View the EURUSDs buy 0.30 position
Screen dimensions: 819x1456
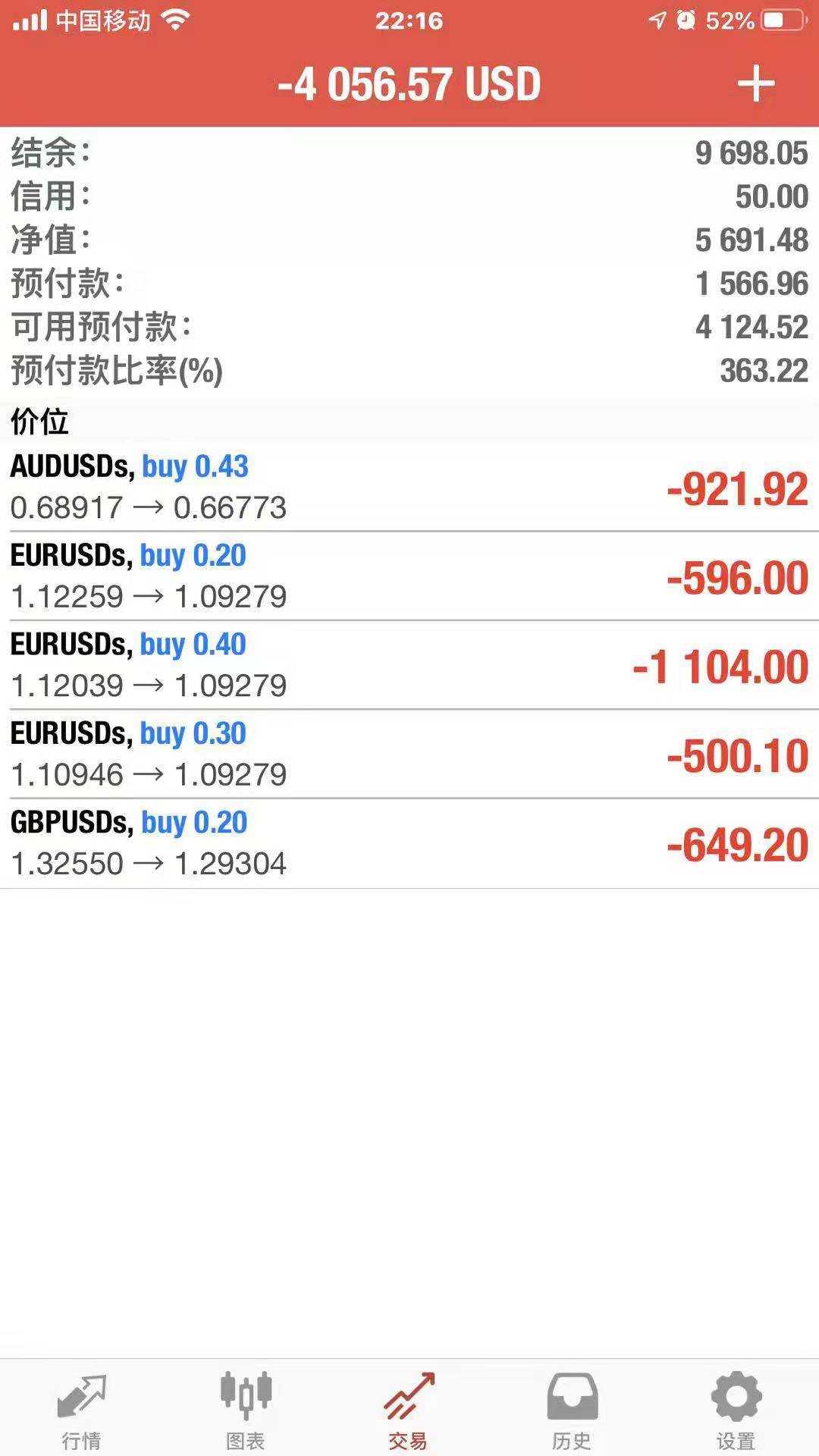tap(409, 754)
